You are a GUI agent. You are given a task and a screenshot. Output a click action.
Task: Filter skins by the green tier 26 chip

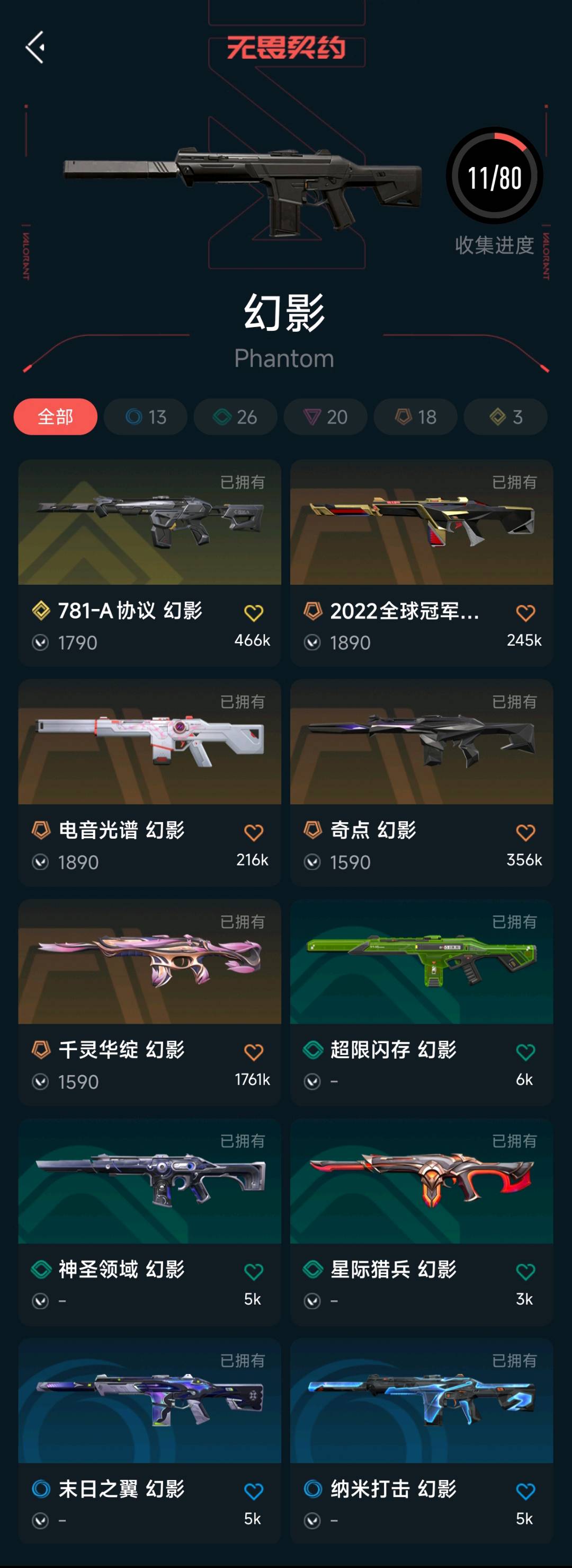(x=235, y=417)
